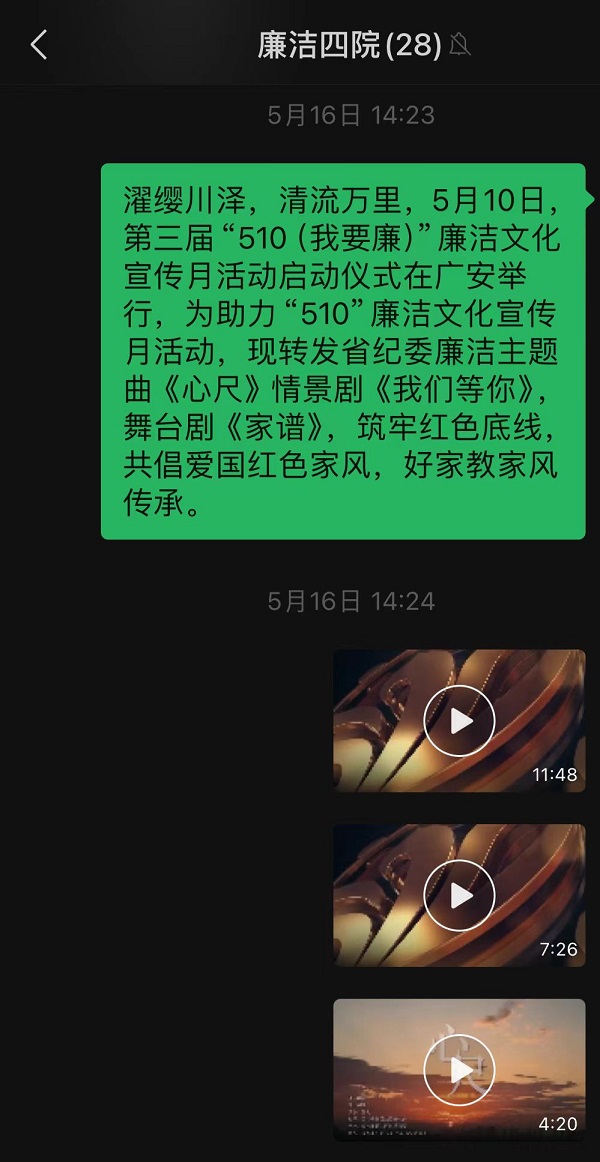Play the 4:20 sunset video
The width and height of the screenshot is (600, 1162).
(459, 1069)
